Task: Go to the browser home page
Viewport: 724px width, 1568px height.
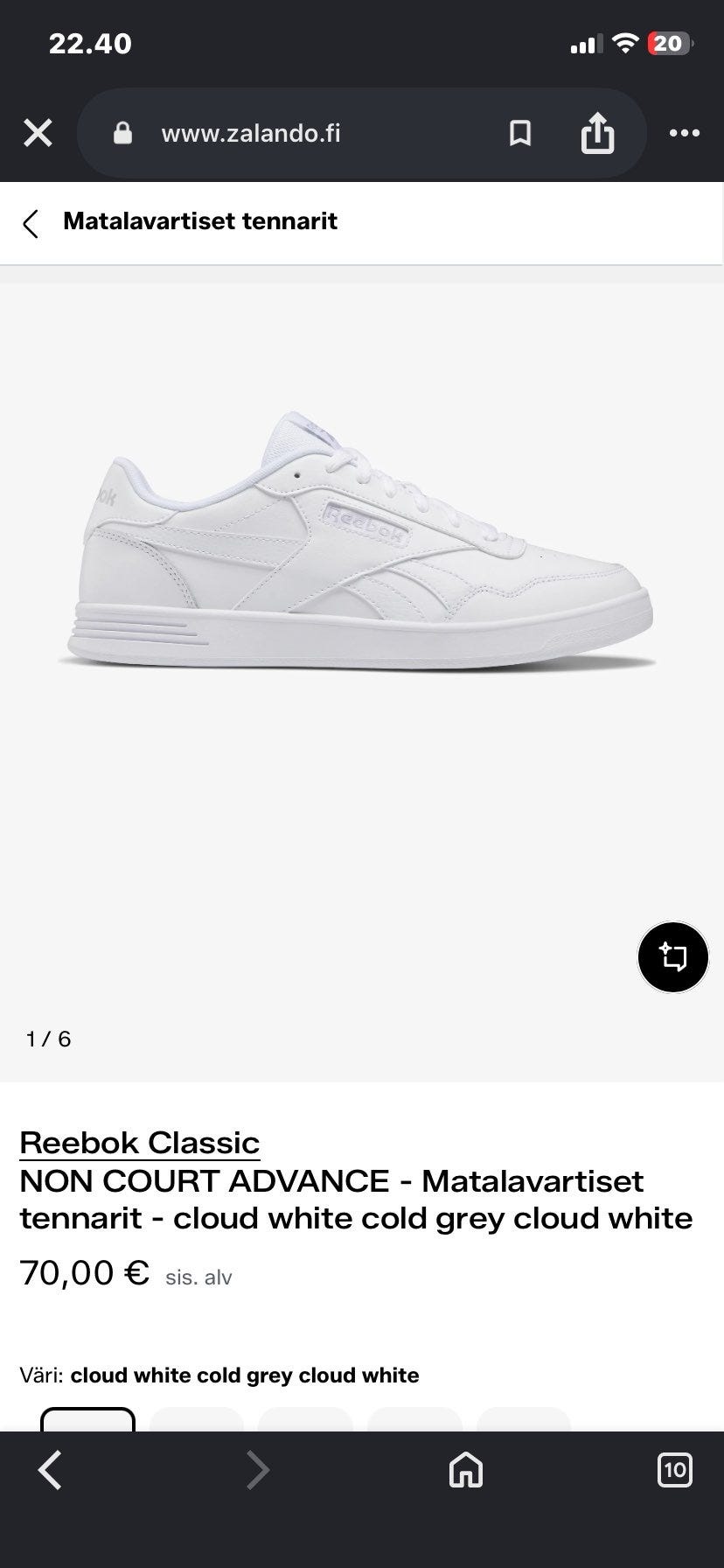Action: coord(466,1470)
